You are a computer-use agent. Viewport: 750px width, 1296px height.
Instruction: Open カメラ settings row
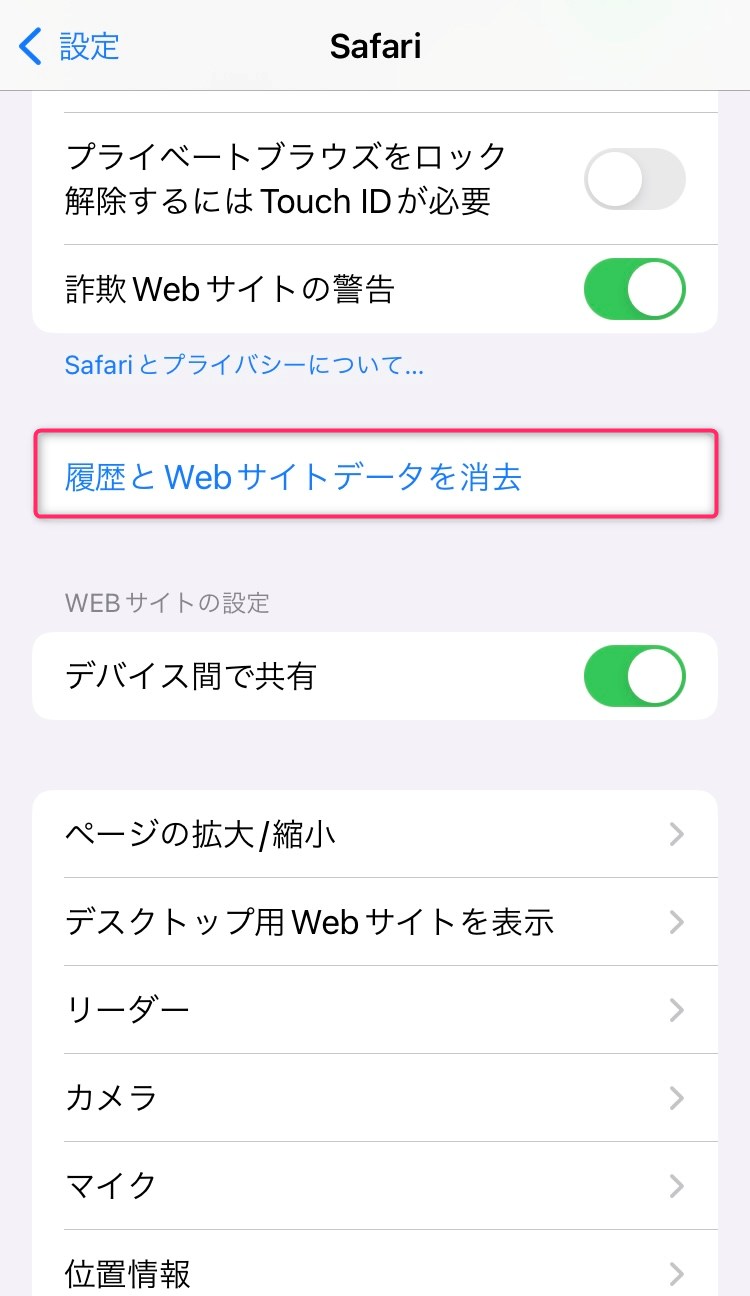coord(375,1098)
